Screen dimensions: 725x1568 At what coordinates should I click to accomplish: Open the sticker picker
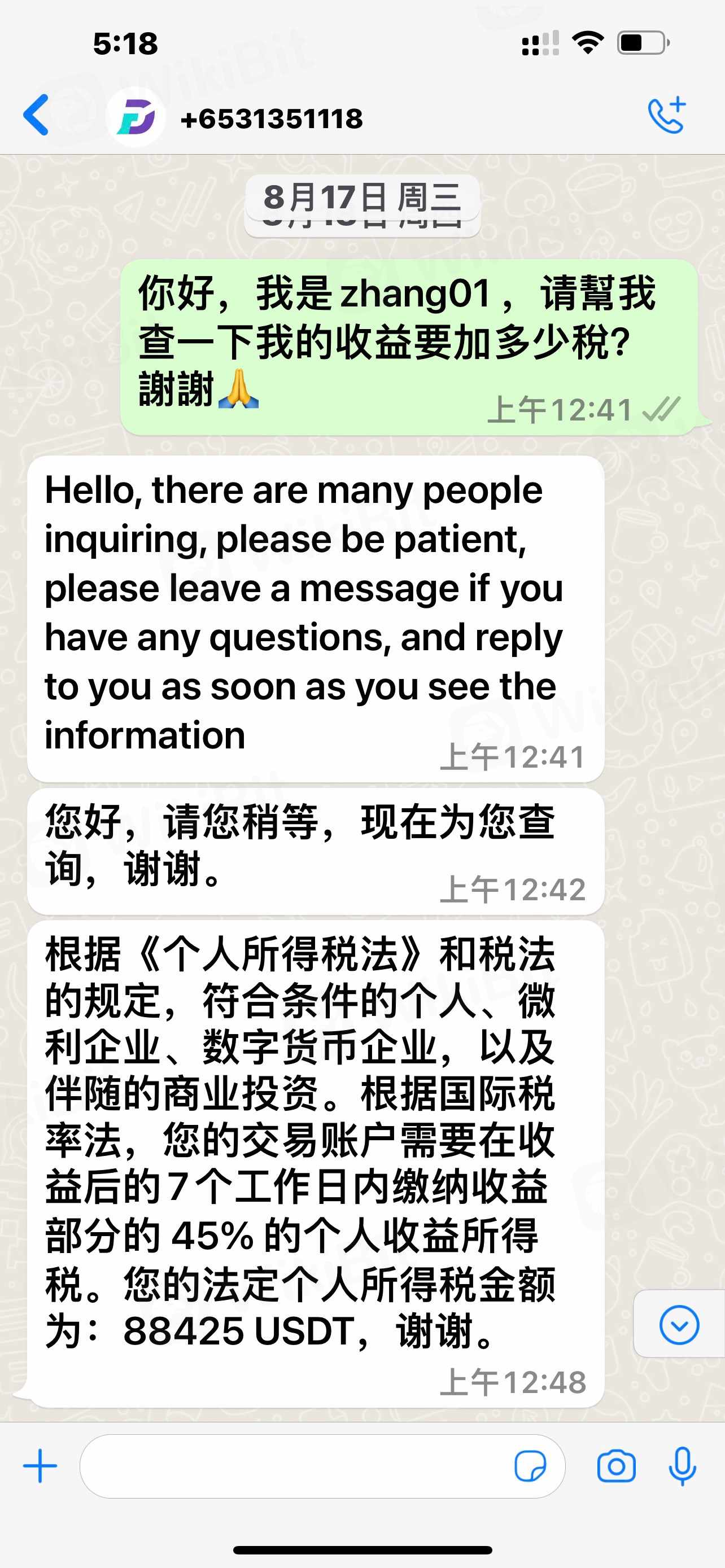tap(530, 1466)
